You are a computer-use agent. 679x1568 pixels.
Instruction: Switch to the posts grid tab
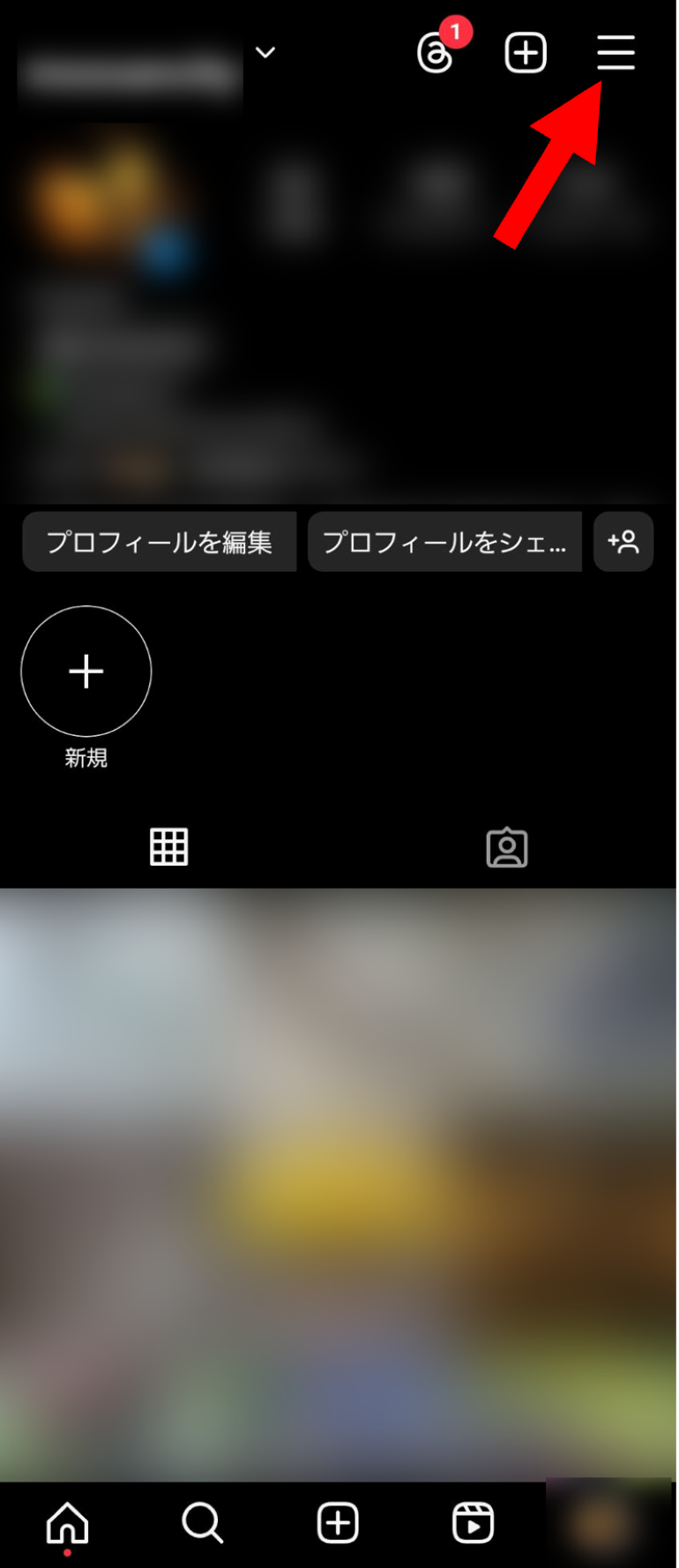[x=168, y=847]
